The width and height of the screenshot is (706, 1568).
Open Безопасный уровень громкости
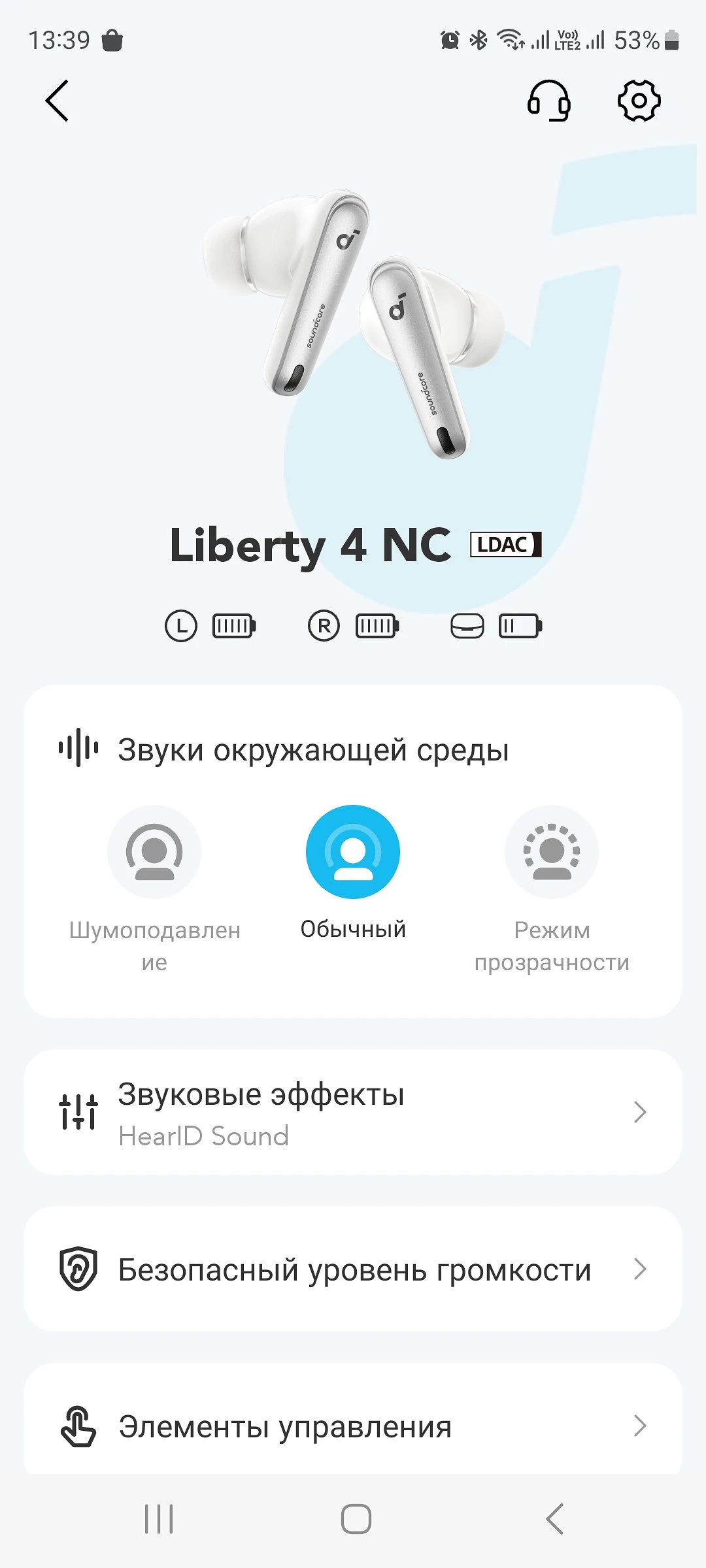[x=353, y=1269]
